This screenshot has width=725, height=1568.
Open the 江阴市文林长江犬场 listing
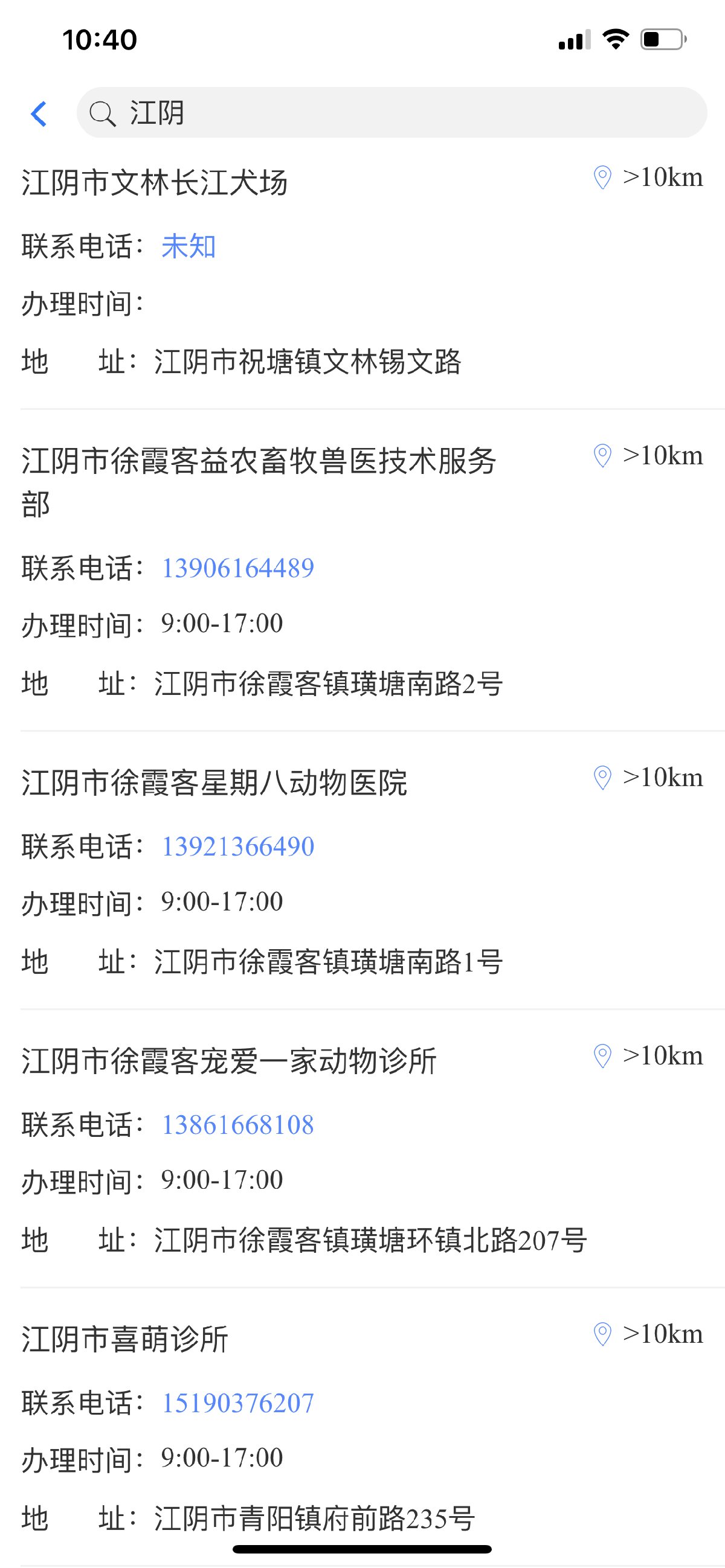pyautogui.click(x=155, y=182)
